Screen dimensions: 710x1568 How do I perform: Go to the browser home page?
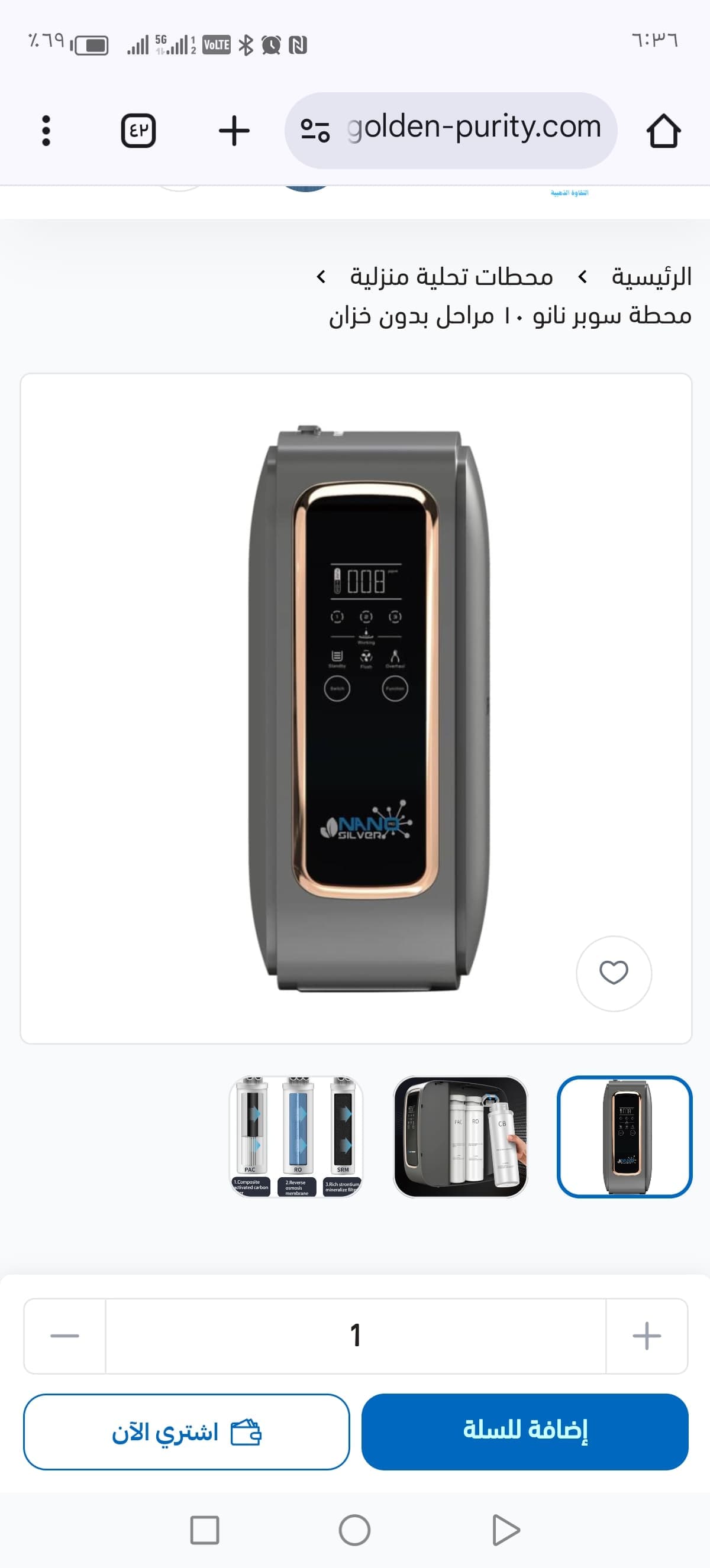click(663, 130)
